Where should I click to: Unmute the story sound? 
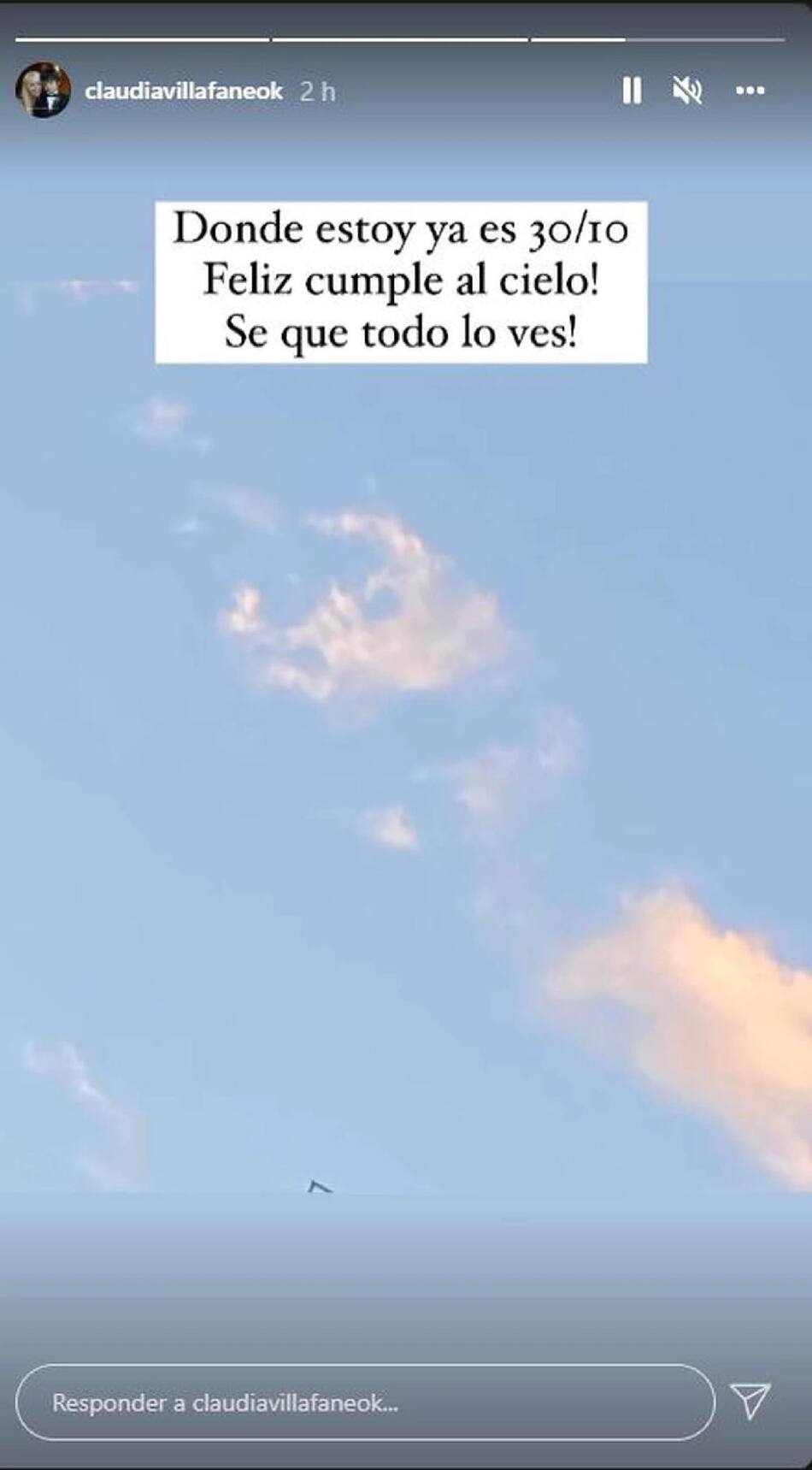tap(687, 90)
